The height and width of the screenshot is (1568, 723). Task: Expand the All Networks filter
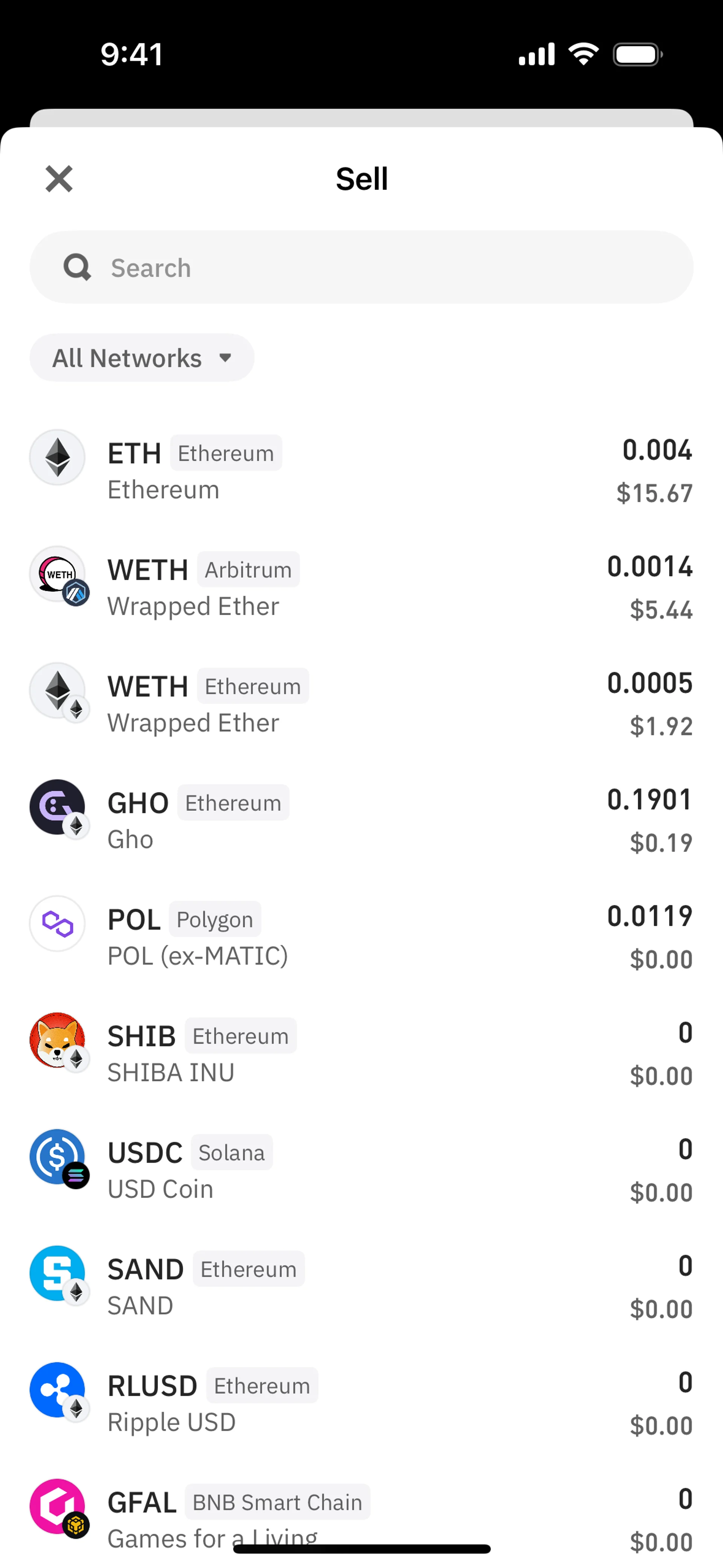tap(142, 358)
